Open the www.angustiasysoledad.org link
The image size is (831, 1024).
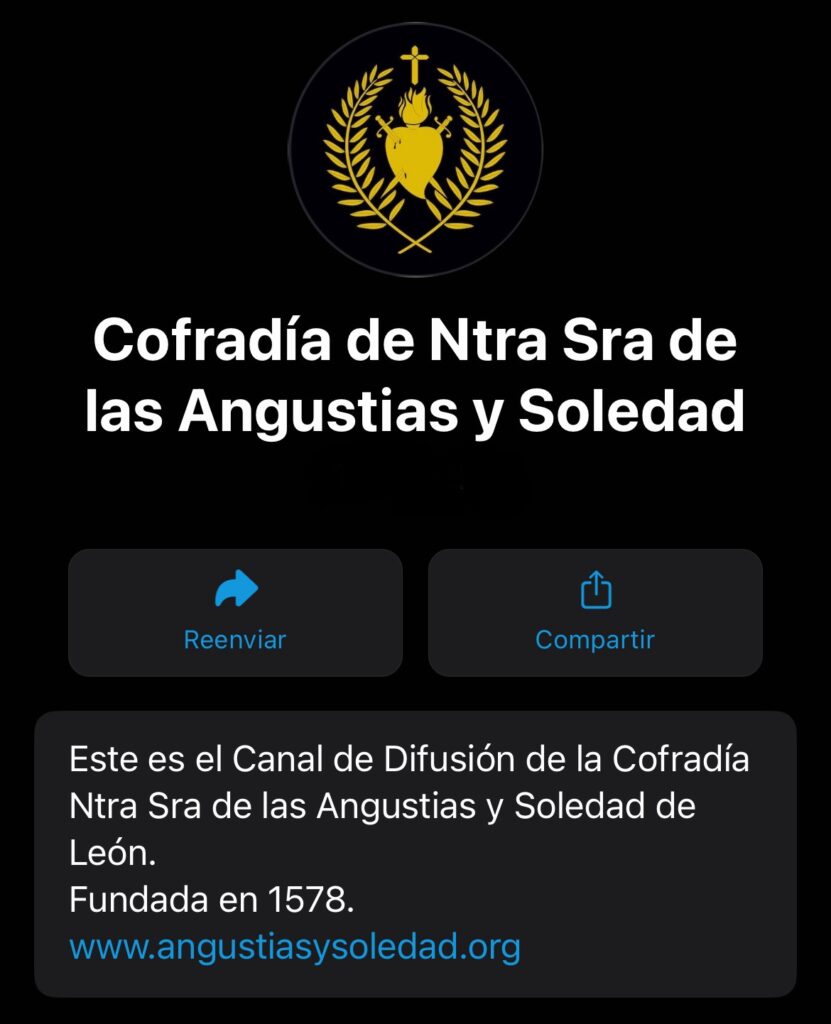click(x=295, y=945)
